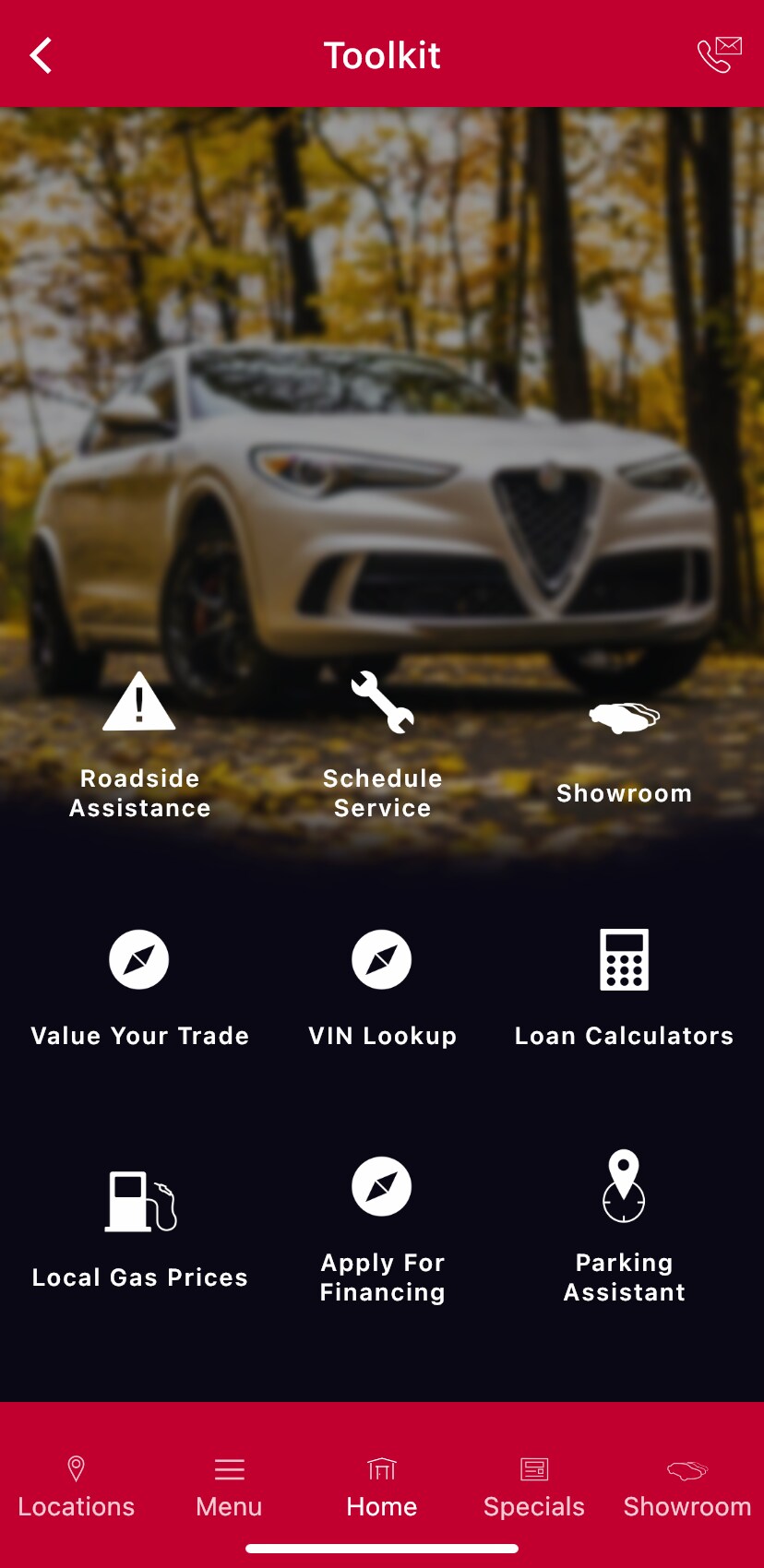Screen dimensions: 764x1568
Task: Select the Parking Assistant text label
Action: coord(624,1276)
